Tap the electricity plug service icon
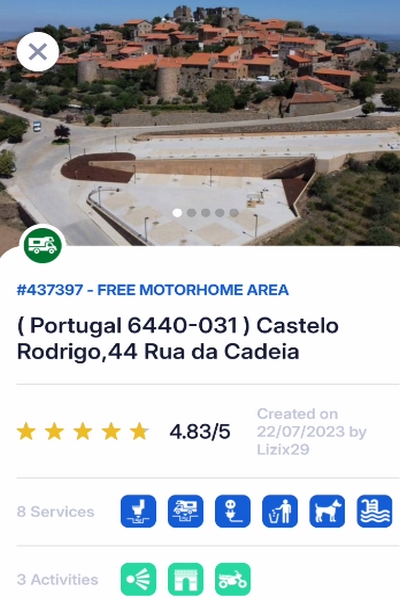400x600 pixels. [233, 511]
